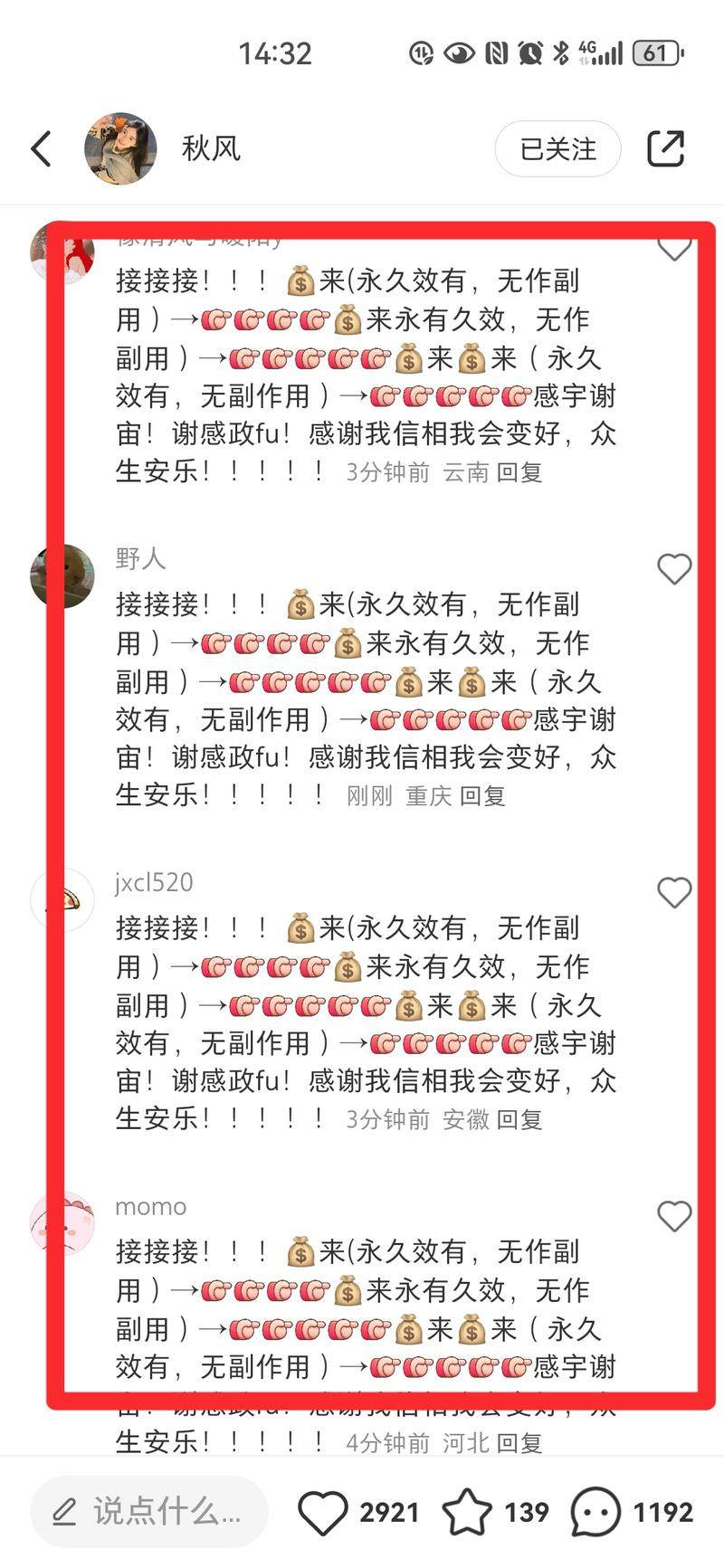
Task: Like 野人's comment
Action: coord(673,569)
